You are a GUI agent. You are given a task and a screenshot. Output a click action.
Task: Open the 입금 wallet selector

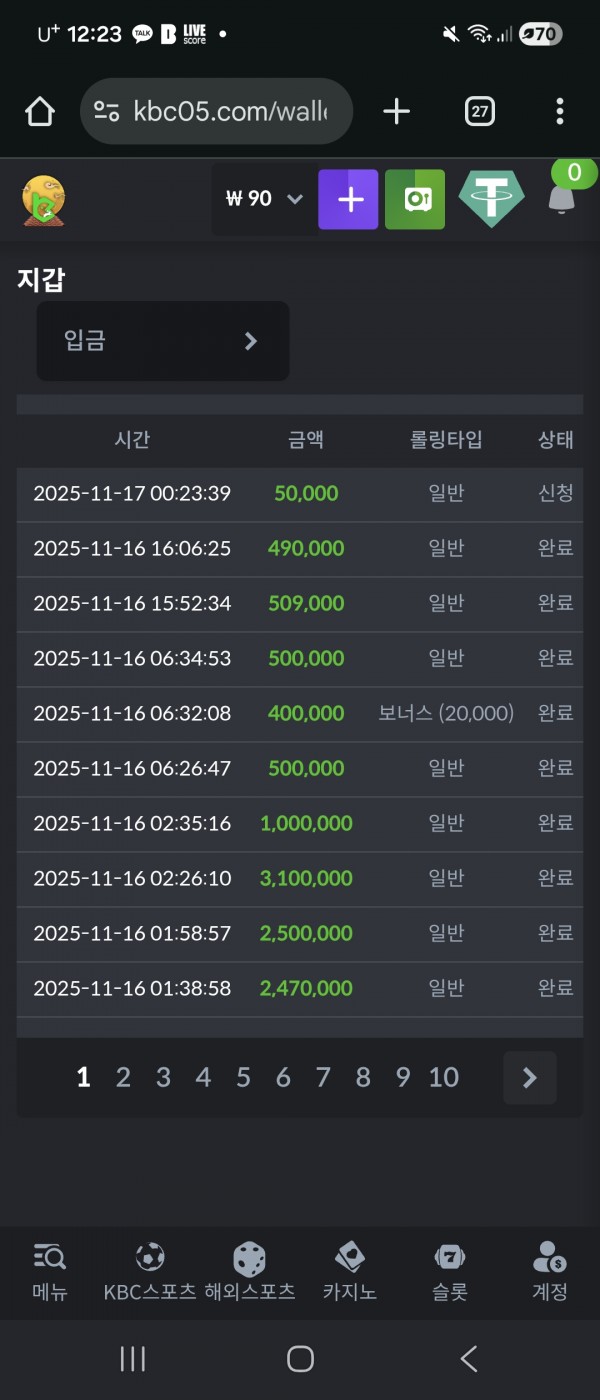[163, 341]
